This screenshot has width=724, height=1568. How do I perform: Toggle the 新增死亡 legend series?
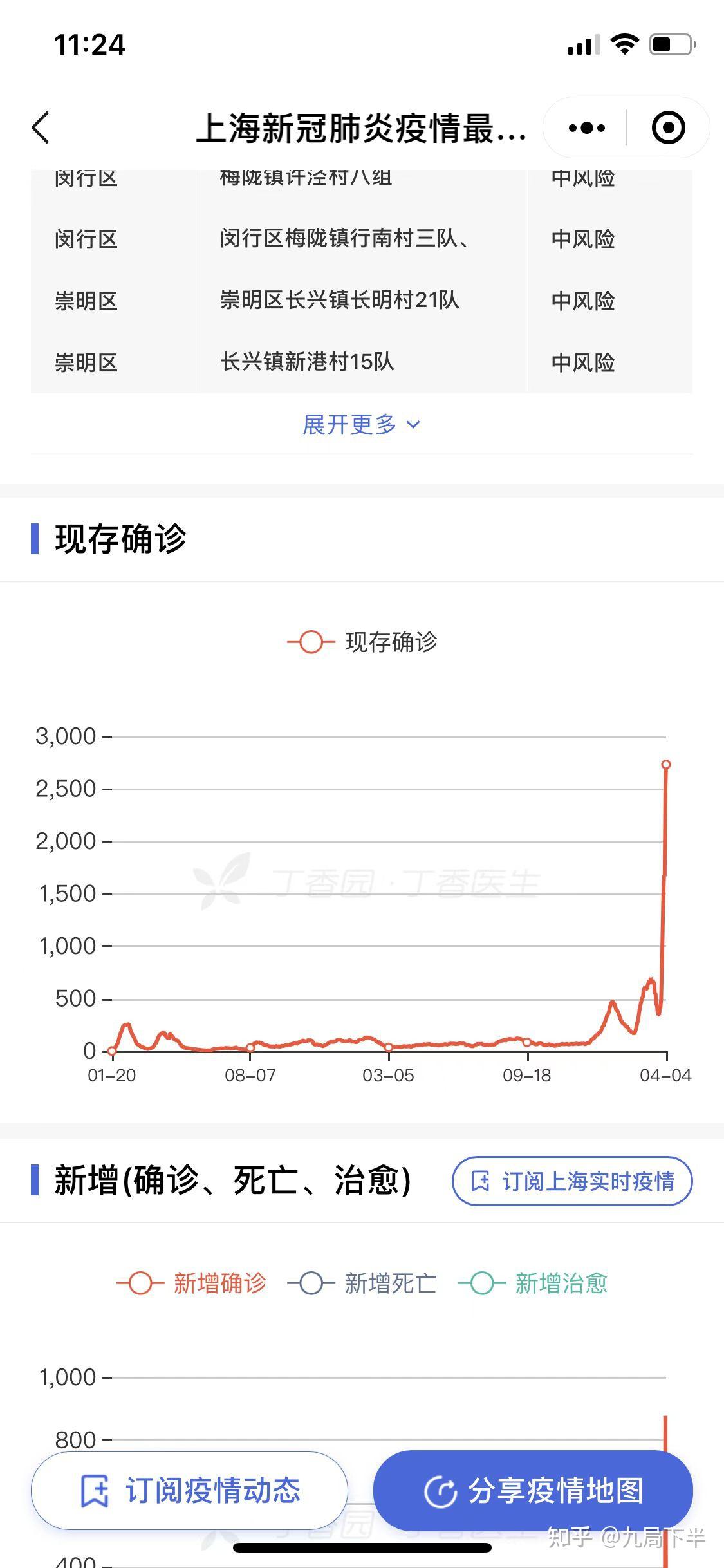[362, 1283]
